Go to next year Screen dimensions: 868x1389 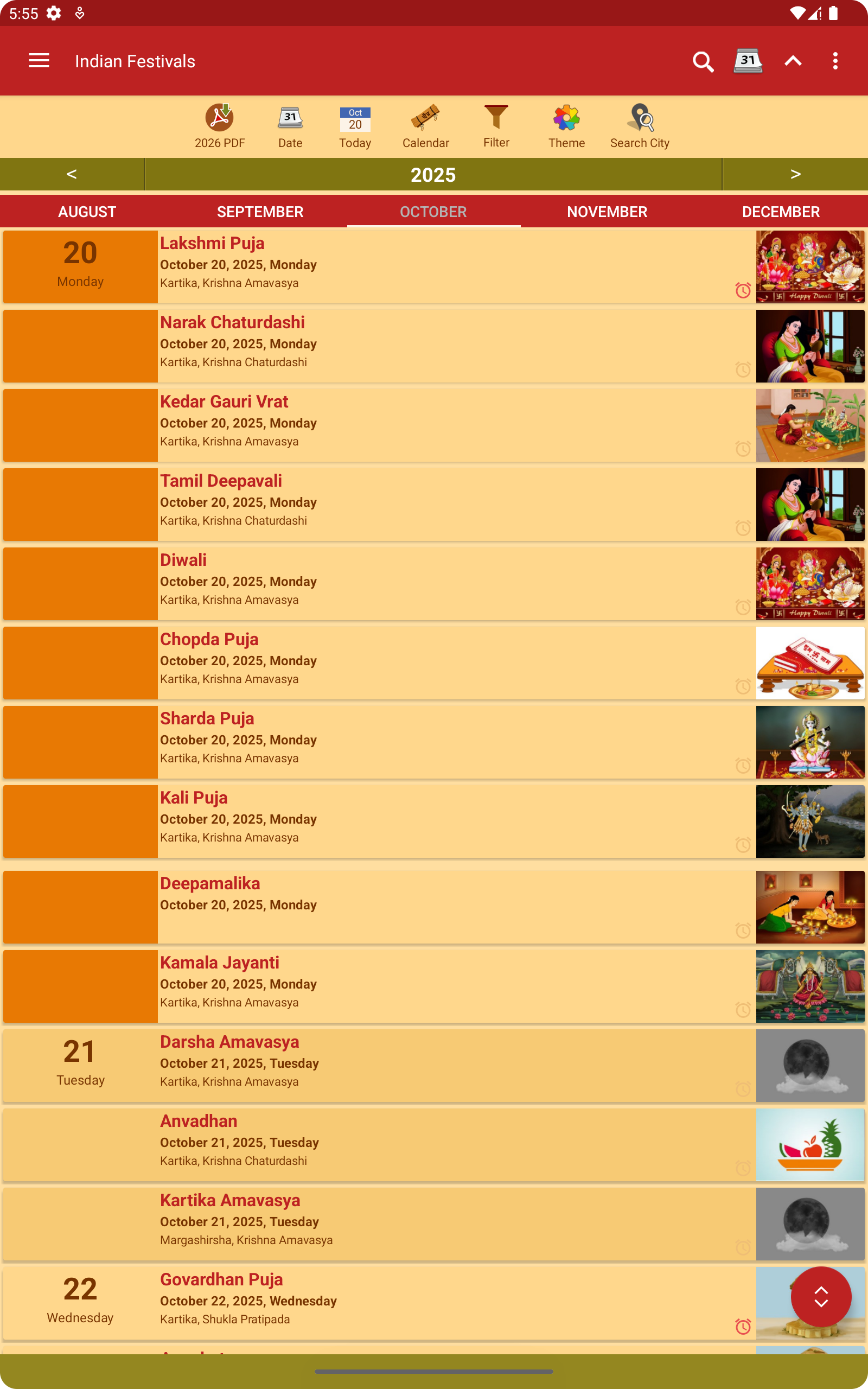click(795, 174)
